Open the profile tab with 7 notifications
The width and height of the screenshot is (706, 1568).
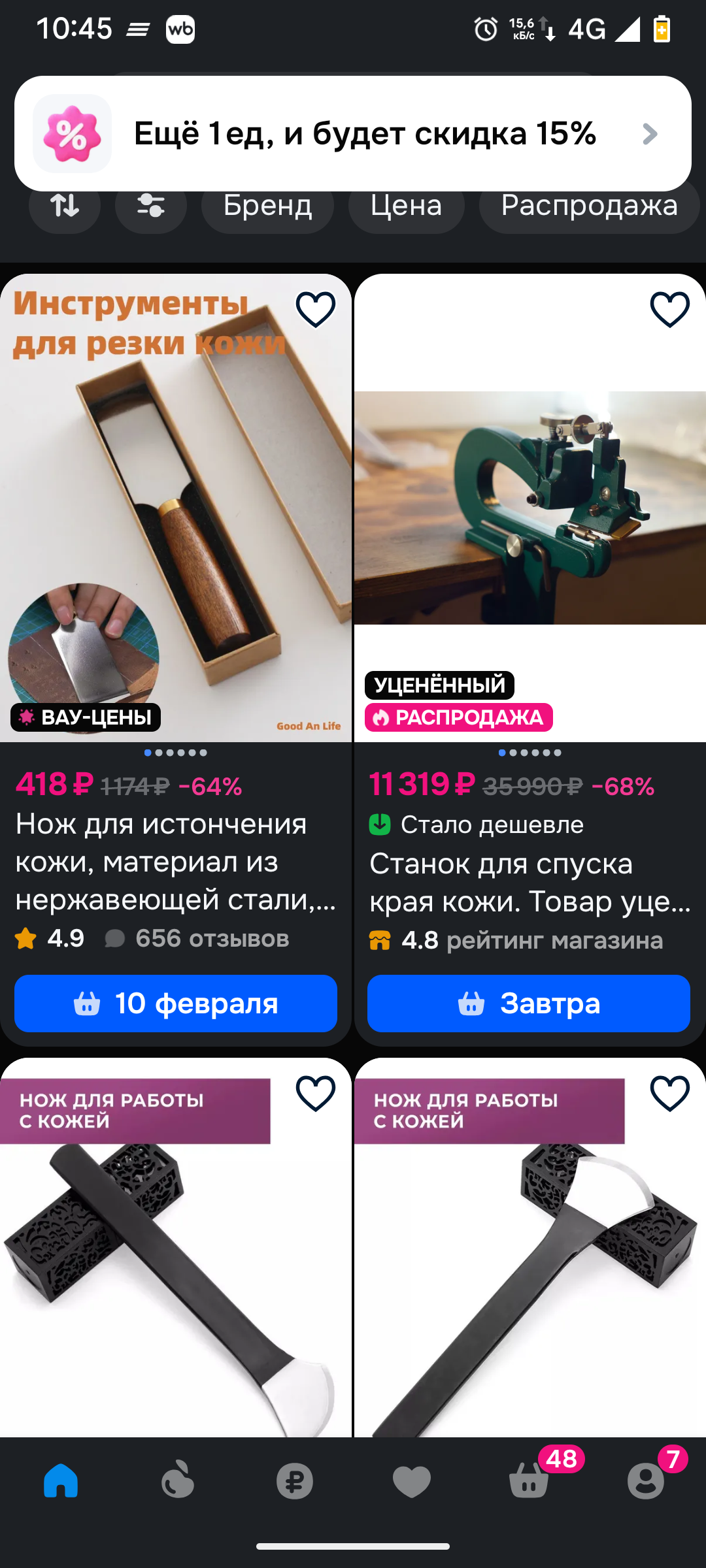click(x=646, y=1480)
